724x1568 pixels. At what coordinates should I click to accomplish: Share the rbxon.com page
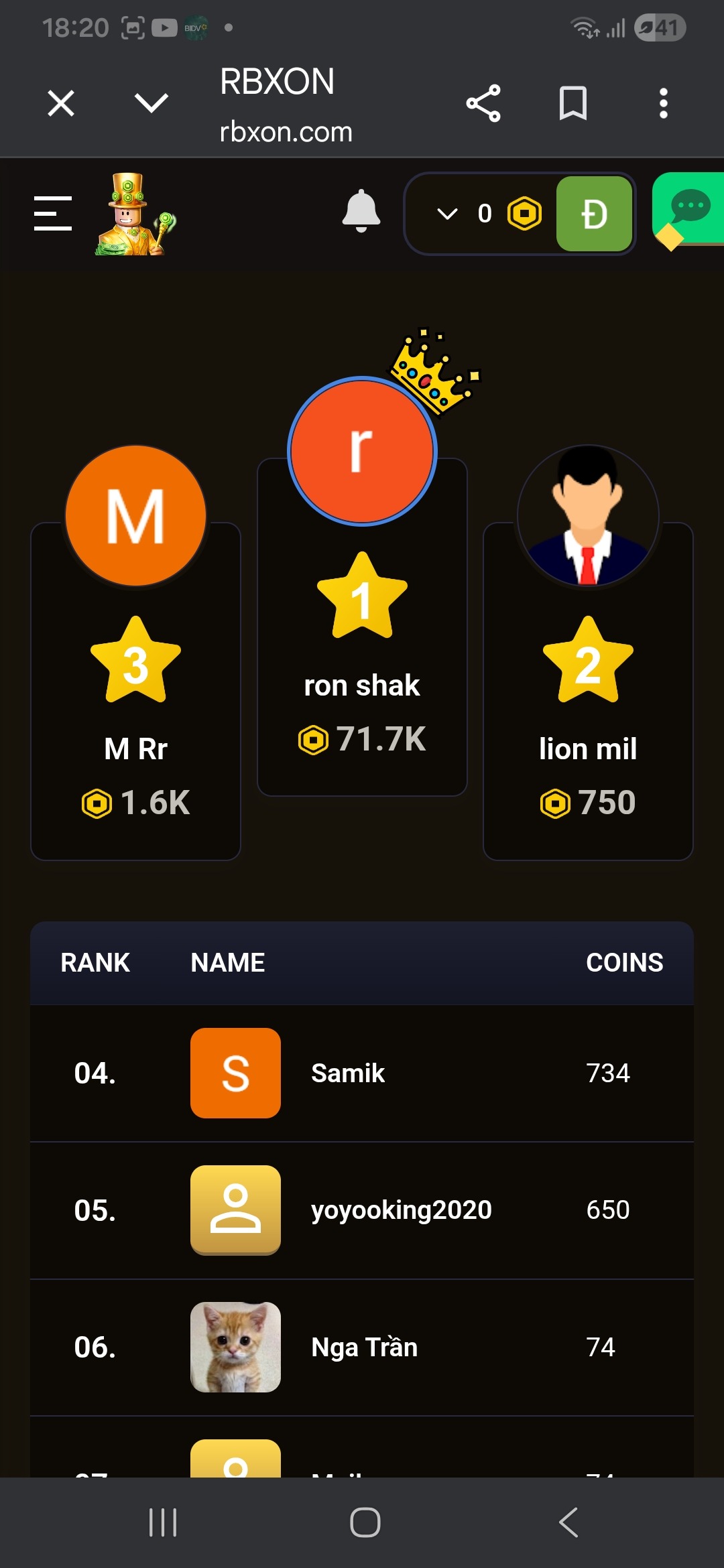[483, 103]
